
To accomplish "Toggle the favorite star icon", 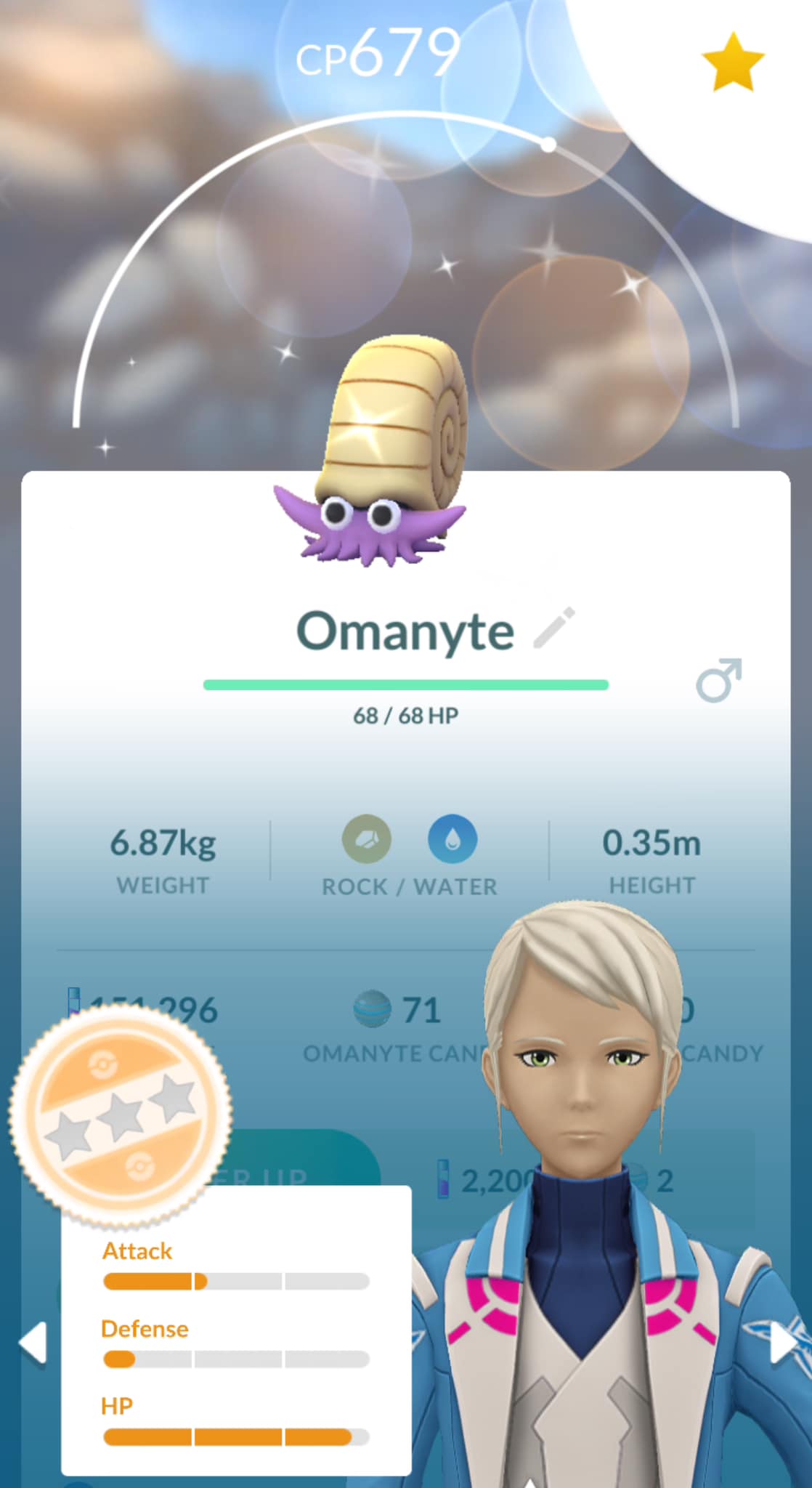I will coord(733,62).
